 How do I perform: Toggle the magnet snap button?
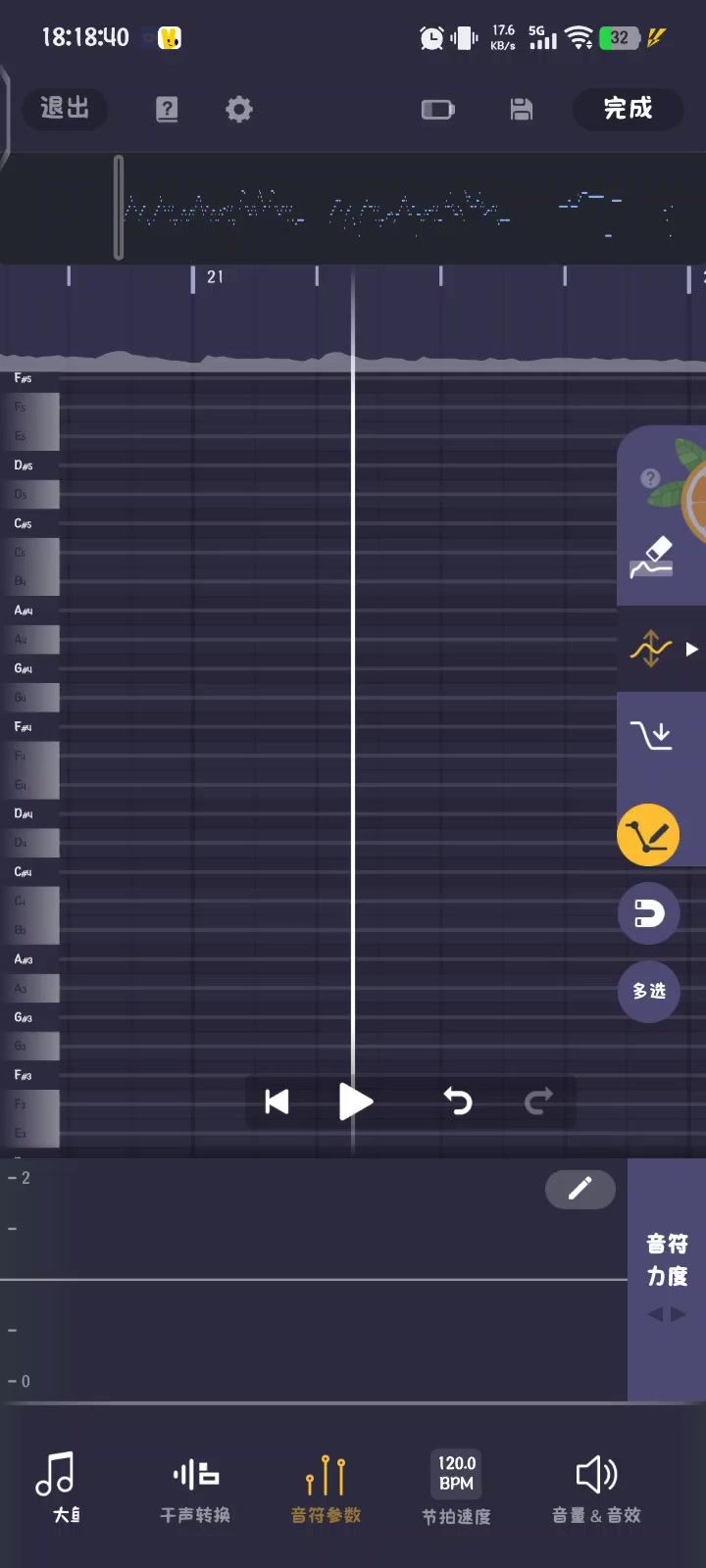648,913
